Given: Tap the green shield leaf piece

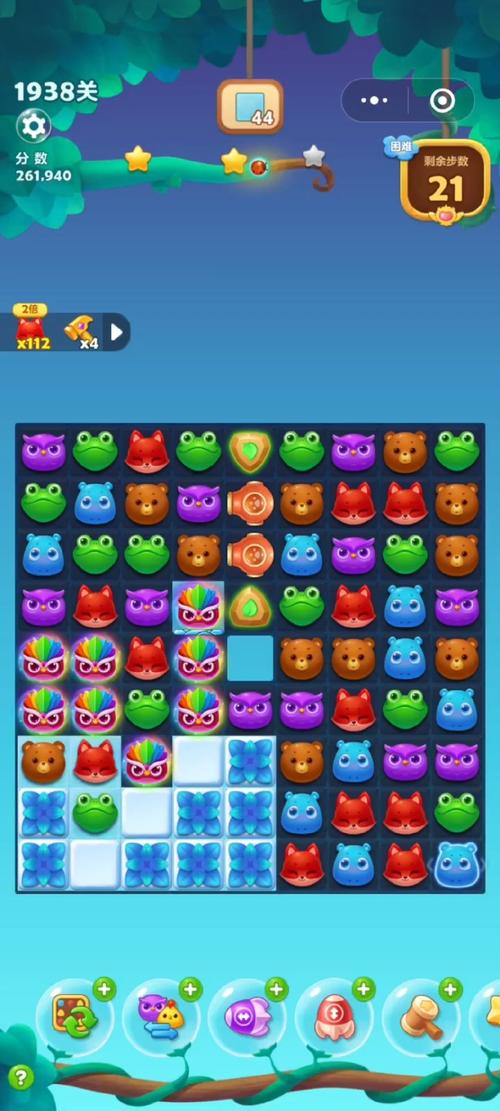Looking at the screenshot, I should 250,451.
